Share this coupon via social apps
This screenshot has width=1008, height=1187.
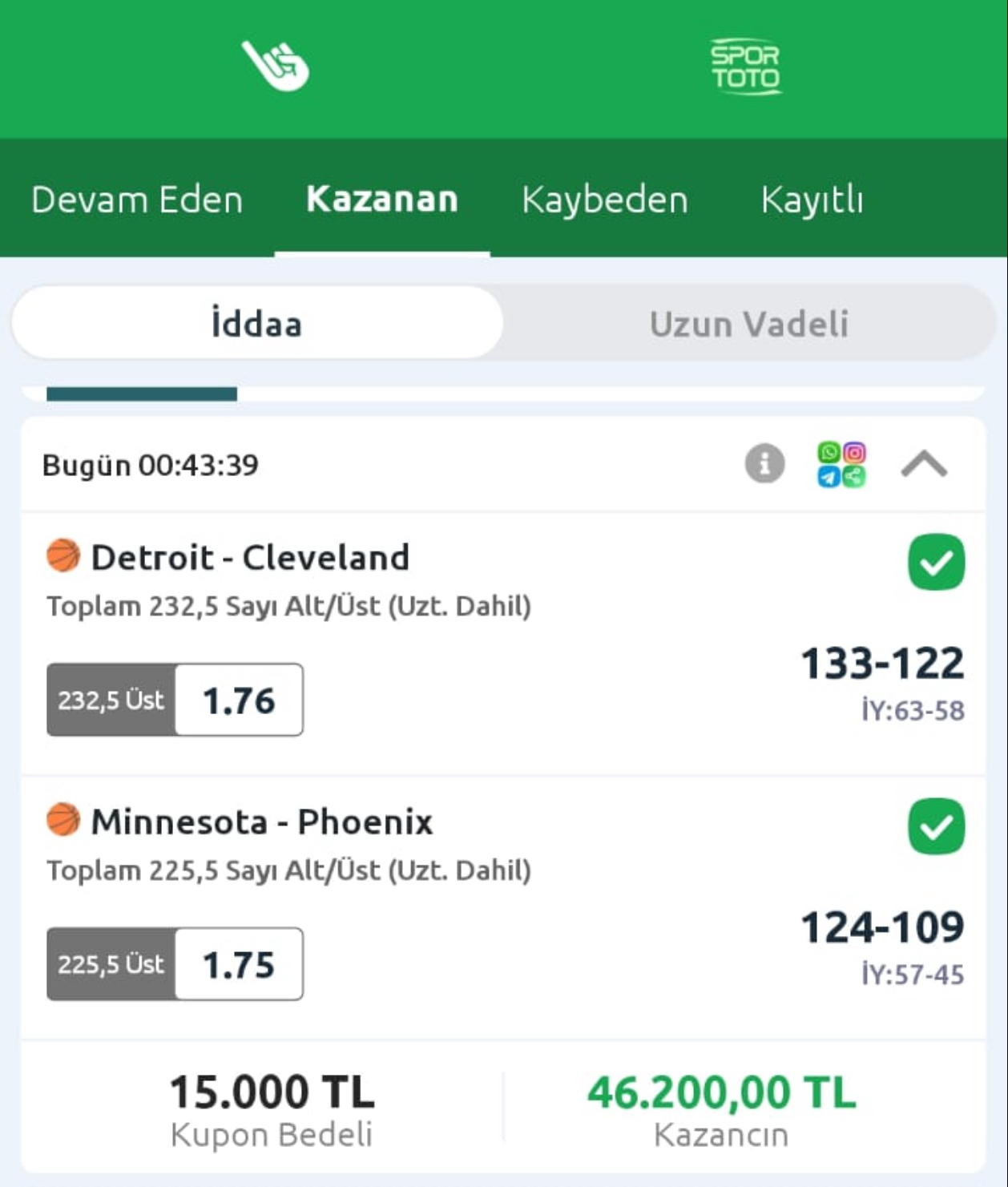point(841,464)
